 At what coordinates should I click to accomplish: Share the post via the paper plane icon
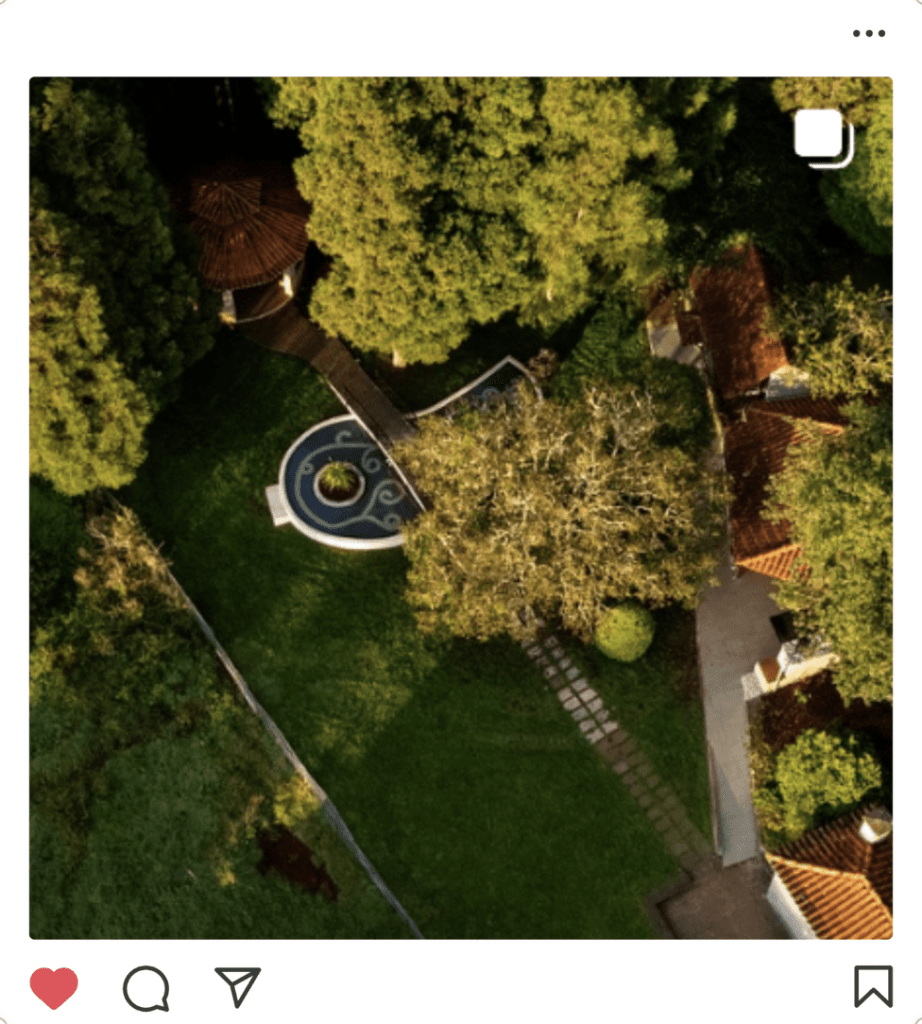pos(238,987)
